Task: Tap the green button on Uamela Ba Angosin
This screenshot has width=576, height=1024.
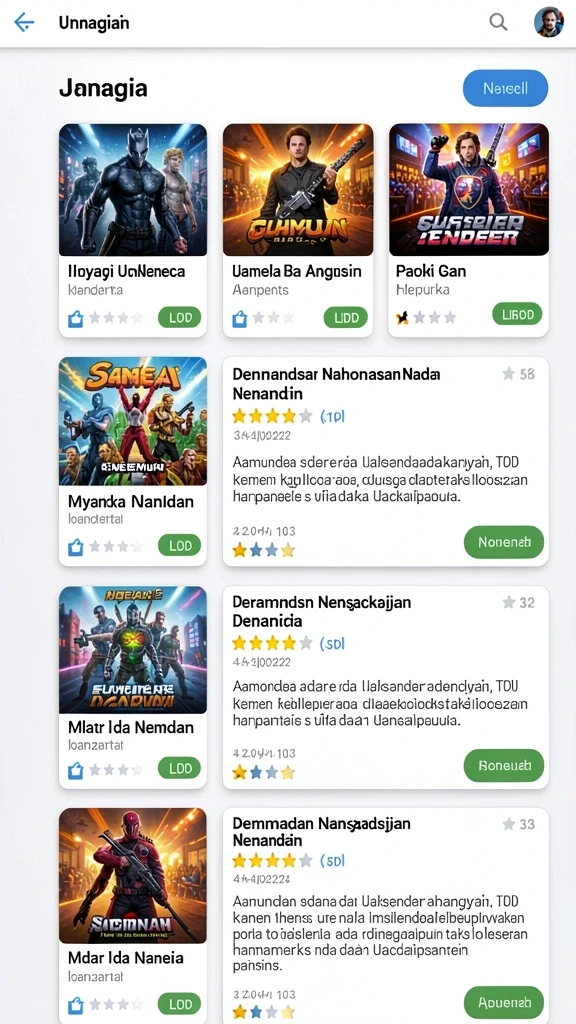Action: click(345, 317)
